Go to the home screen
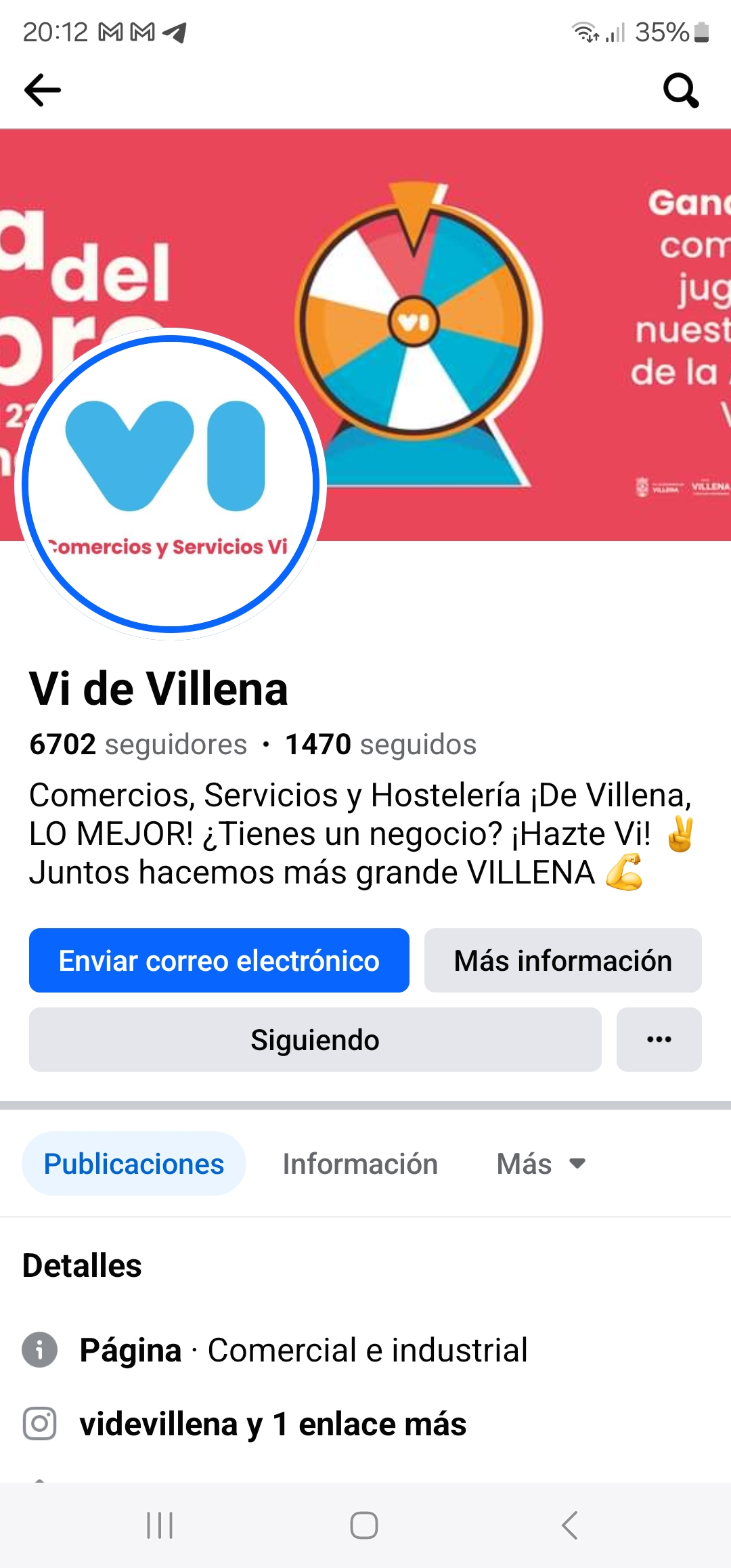 (364, 1525)
